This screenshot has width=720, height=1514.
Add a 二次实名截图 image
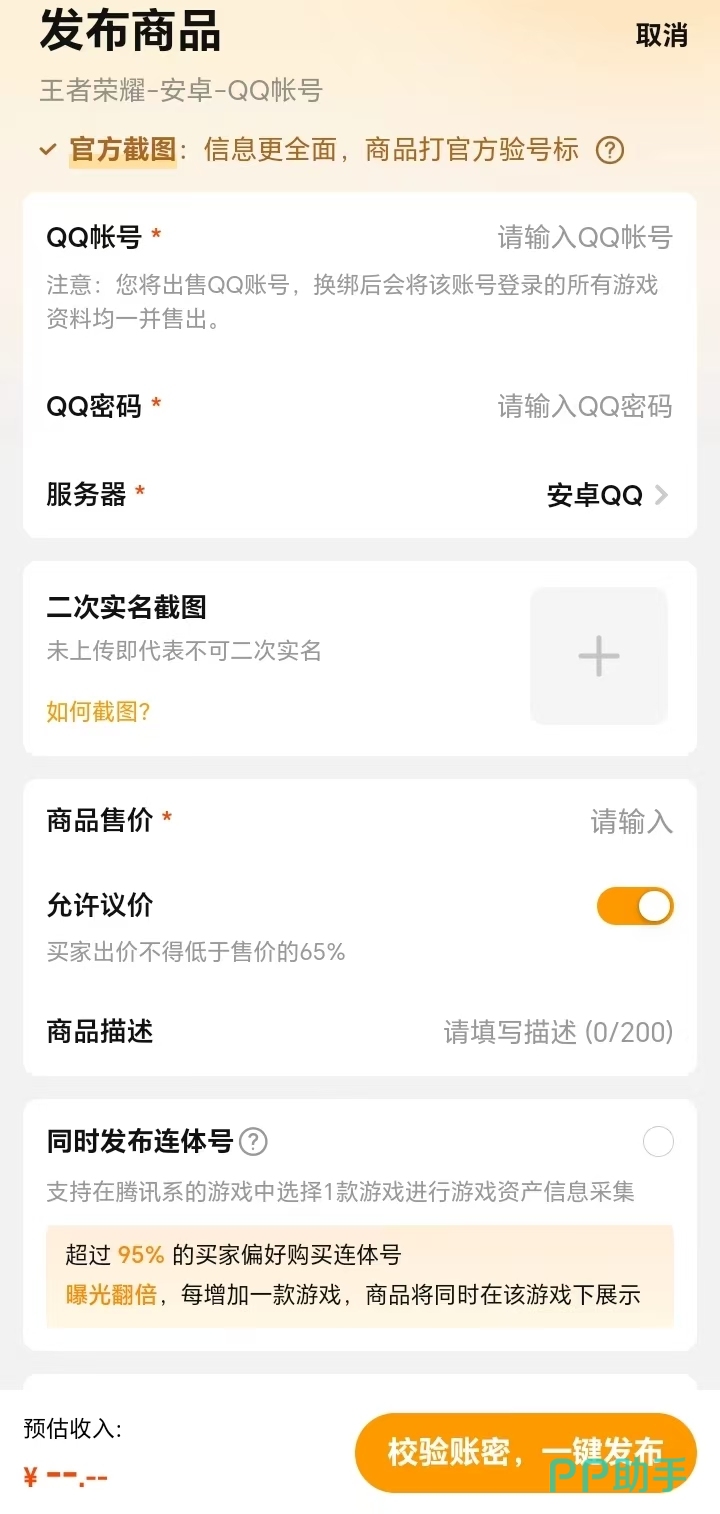point(598,656)
